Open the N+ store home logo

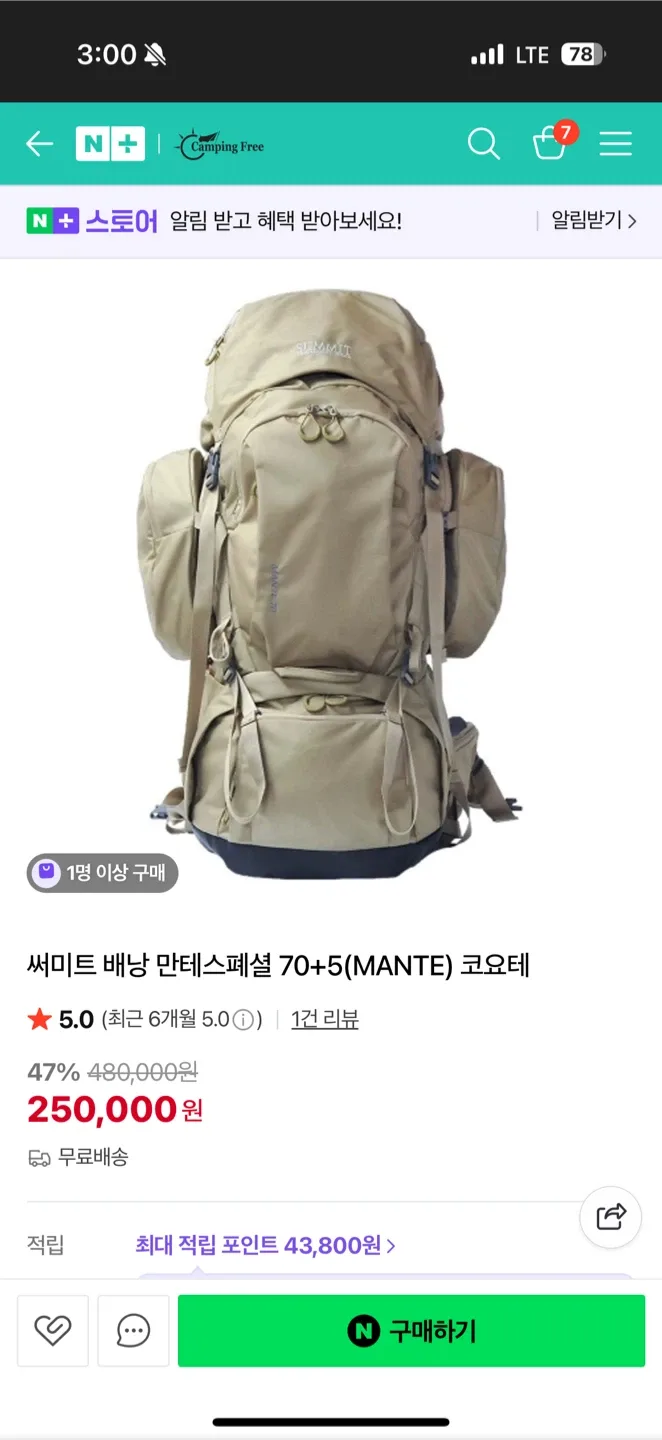coord(110,144)
